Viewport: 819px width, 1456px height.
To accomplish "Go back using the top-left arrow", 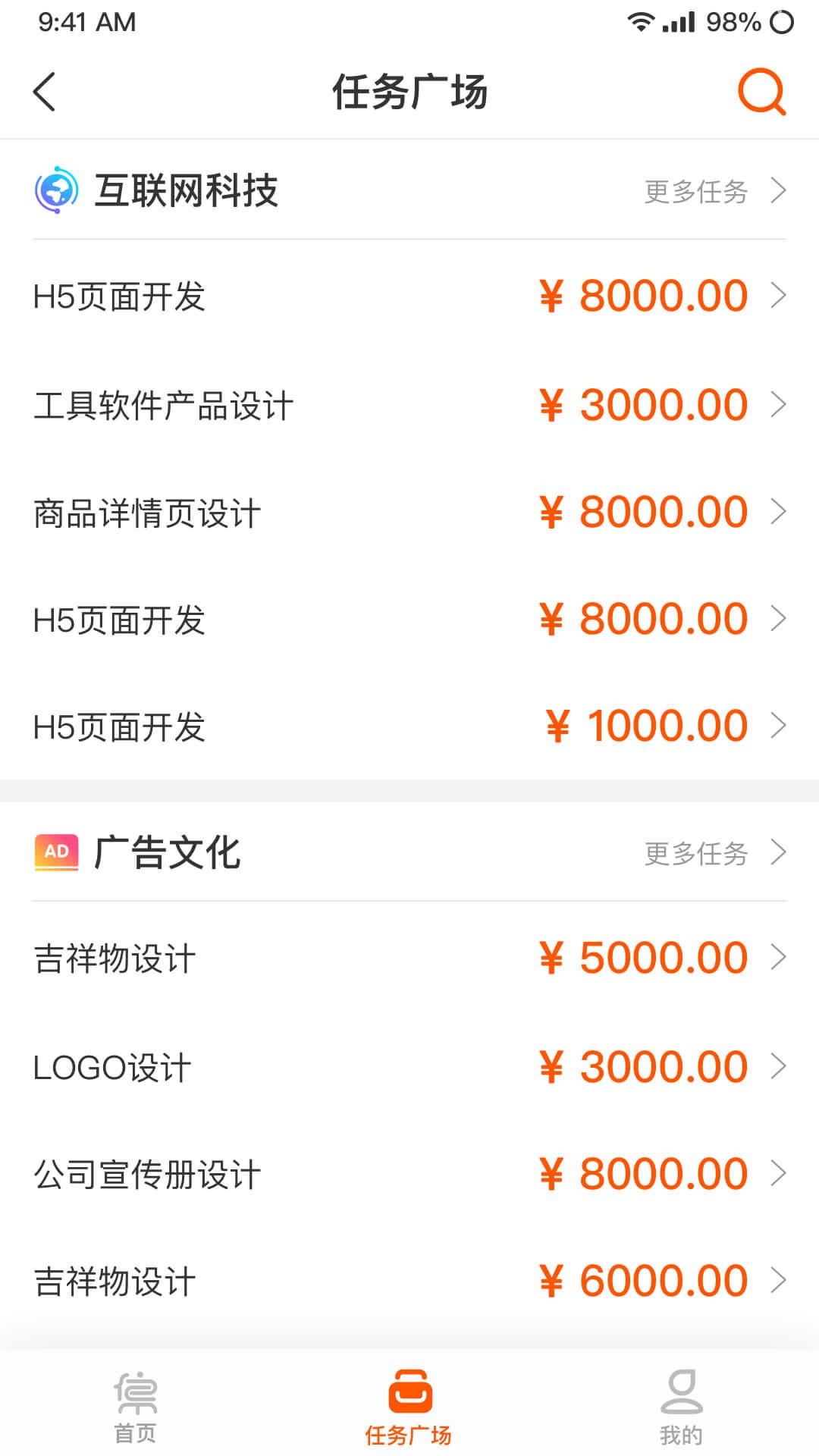I will (45, 93).
